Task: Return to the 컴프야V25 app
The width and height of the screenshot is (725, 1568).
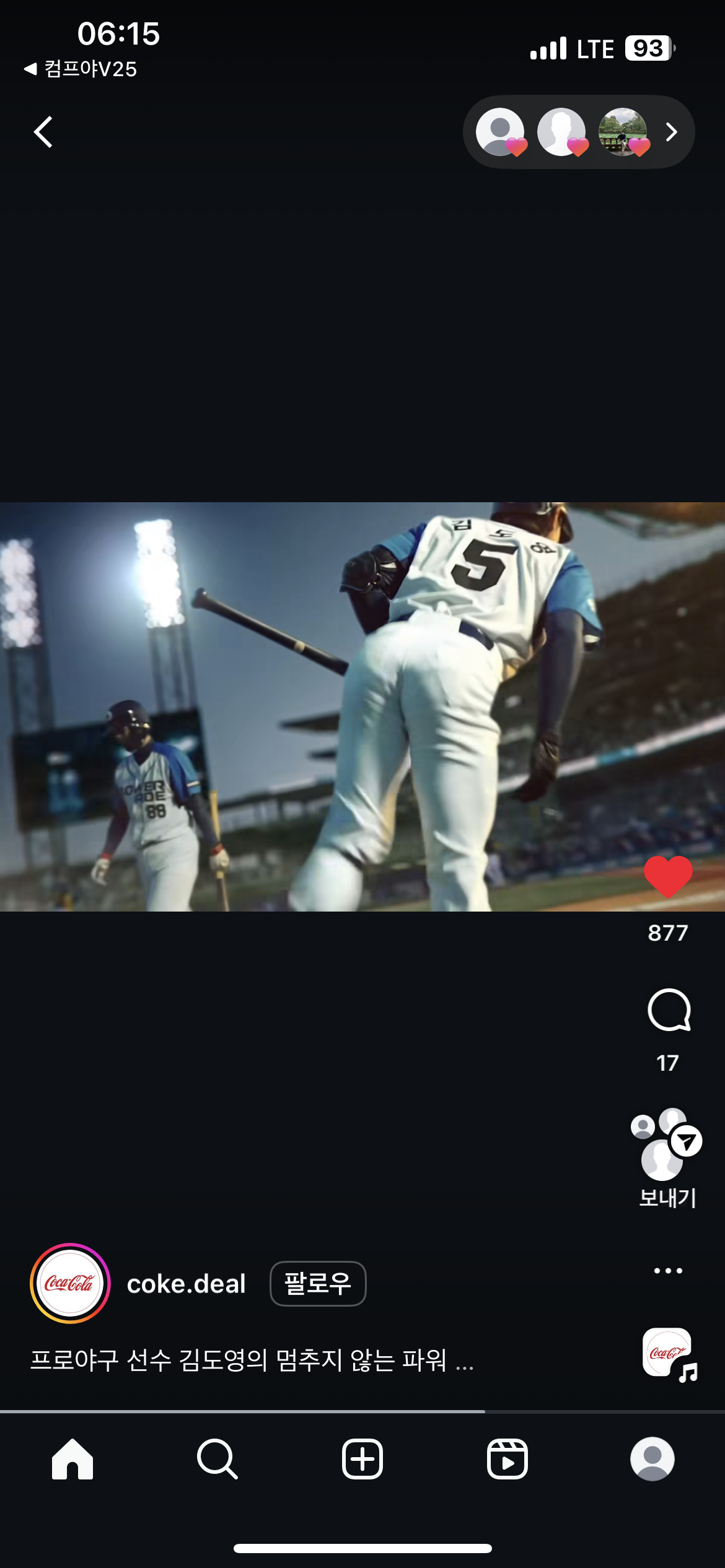Action: [x=81, y=69]
